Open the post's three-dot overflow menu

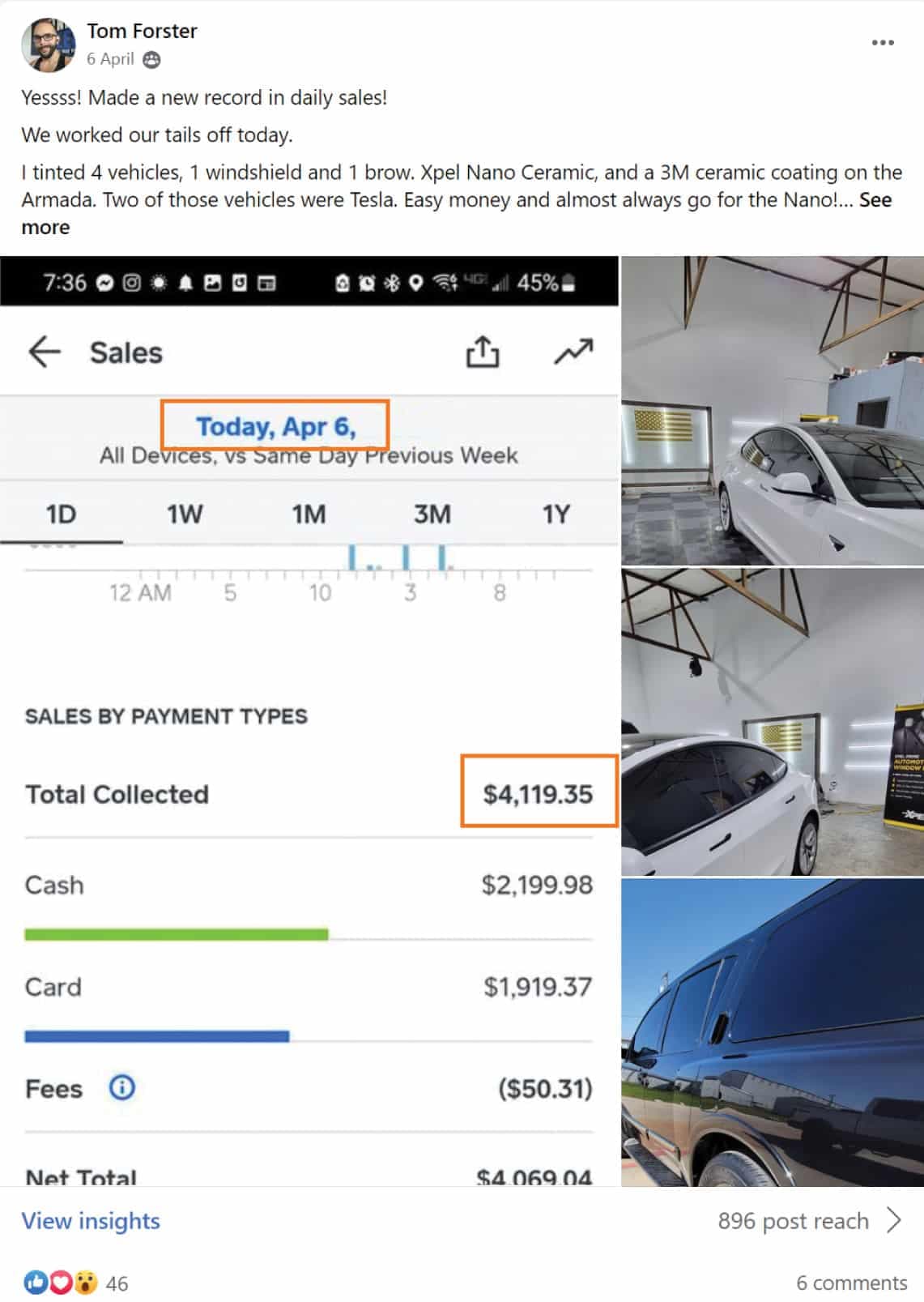point(882,43)
